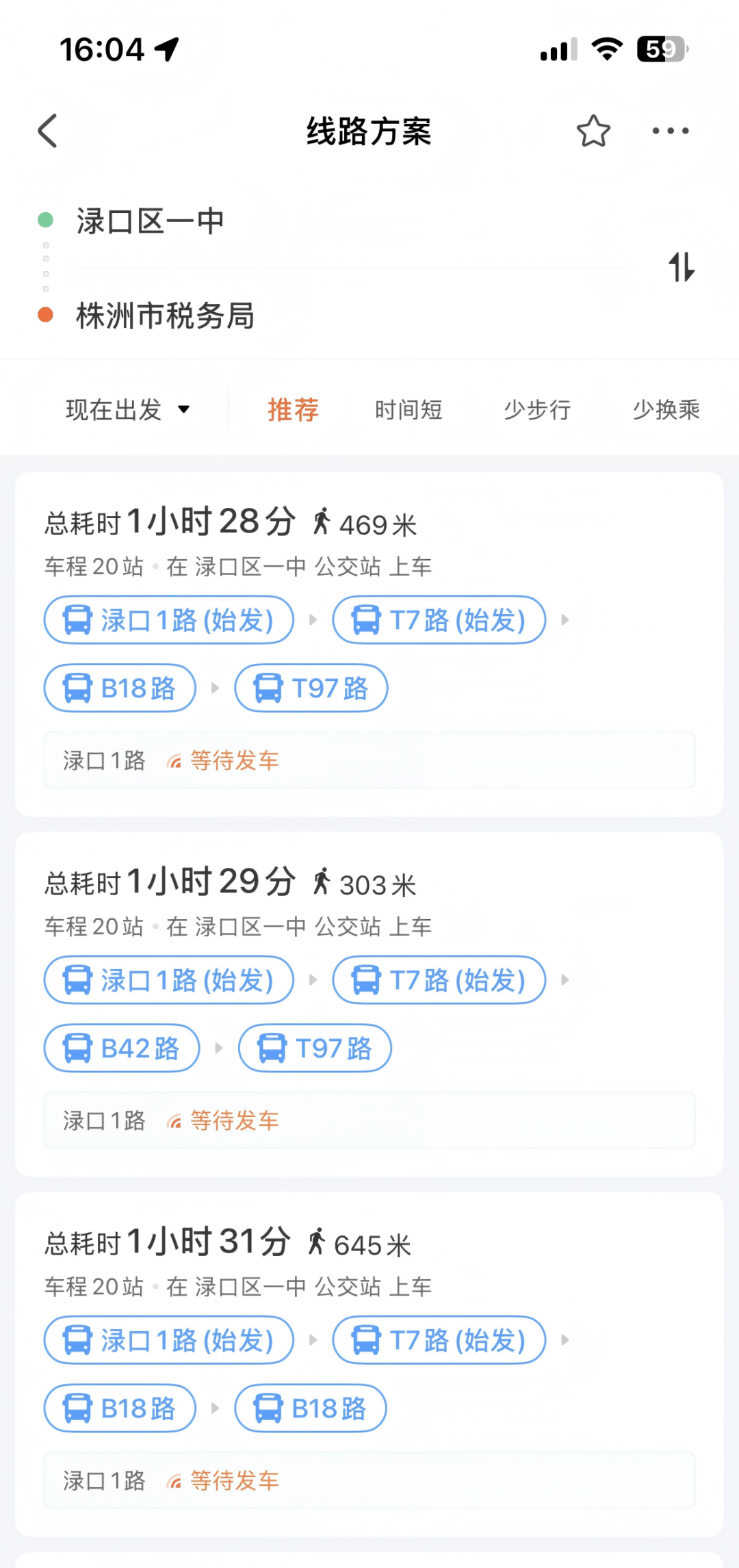Tap the orange dot beside 株洲市税务局
The width and height of the screenshot is (739, 1568).
click(x=44, y=316)
